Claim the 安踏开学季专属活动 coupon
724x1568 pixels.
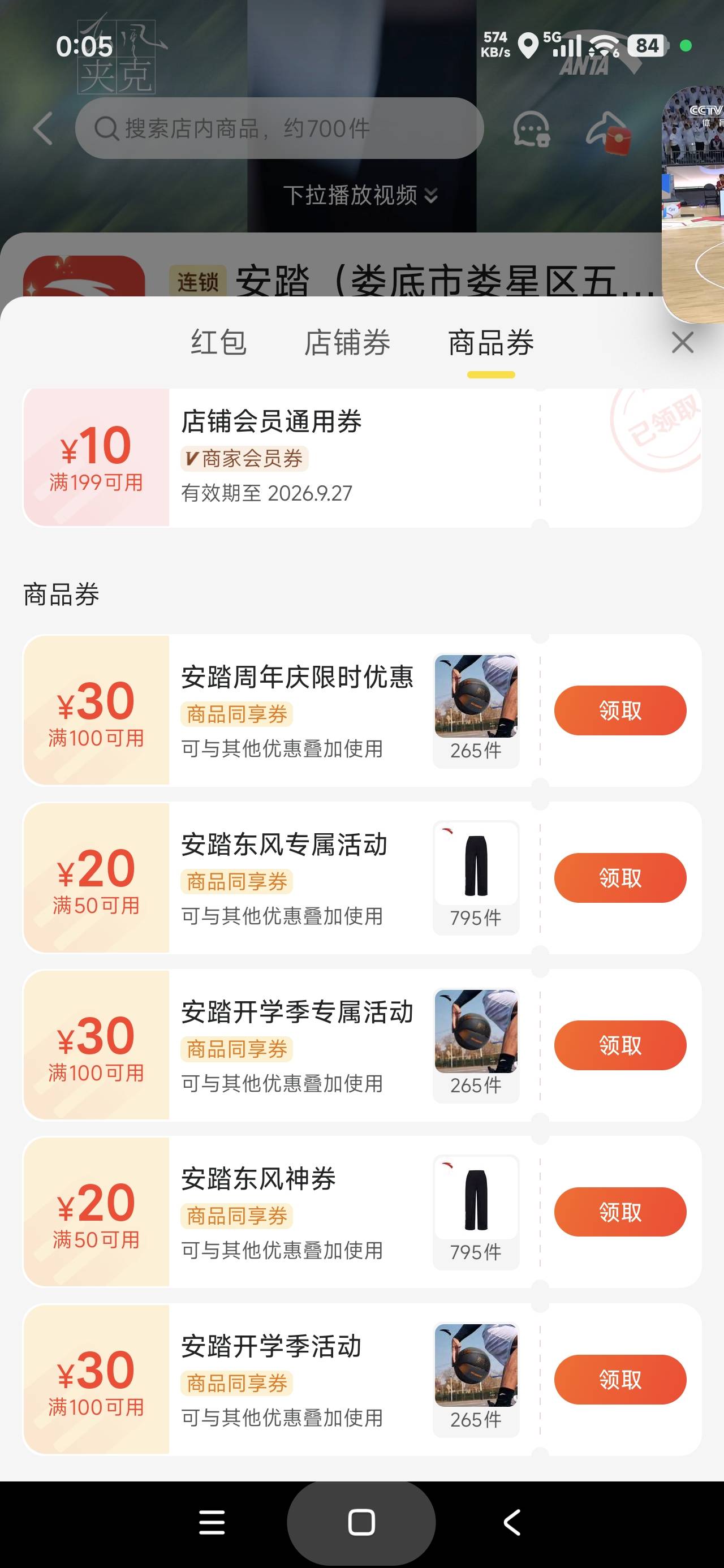[620, 1045]
